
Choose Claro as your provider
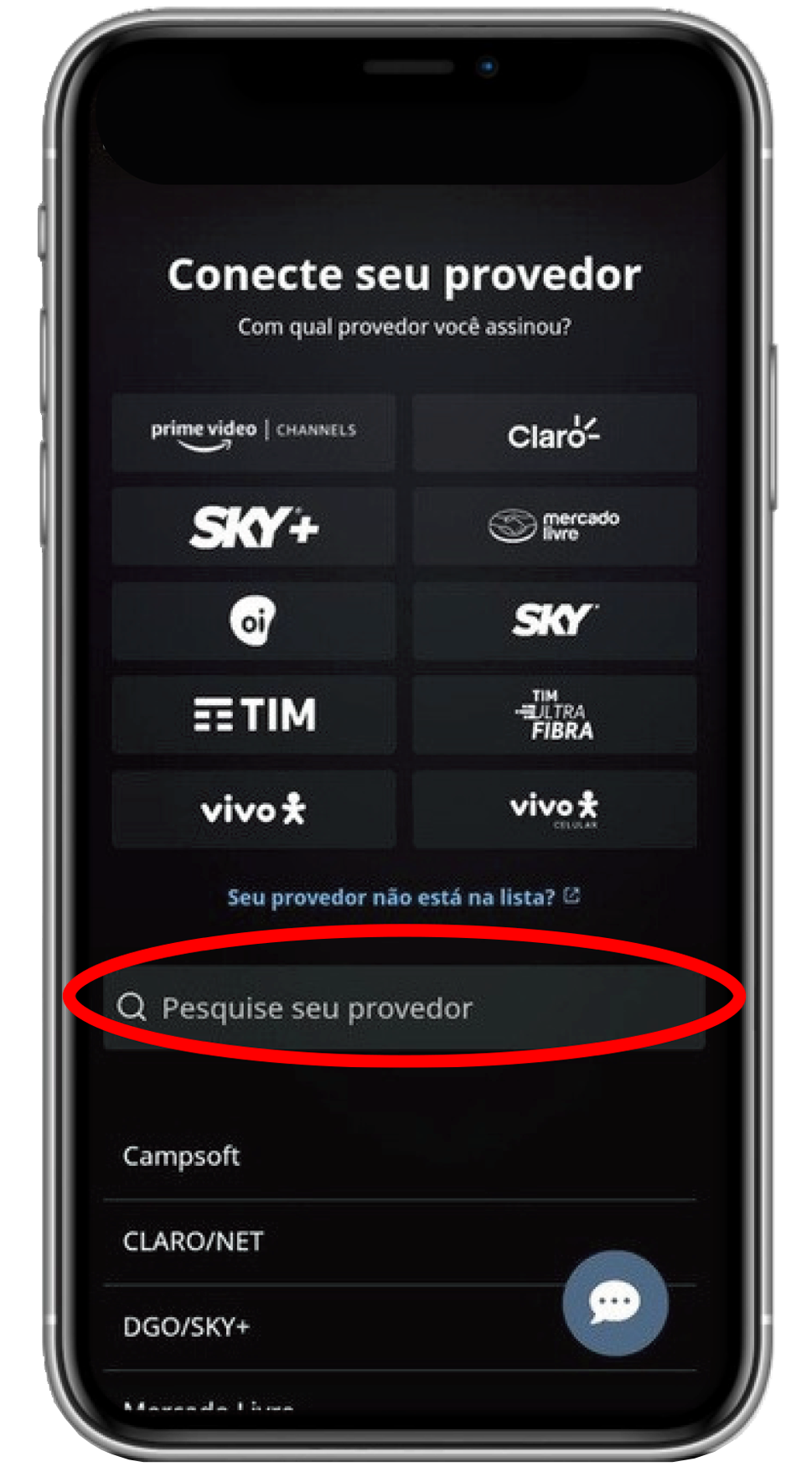[554, 433]
